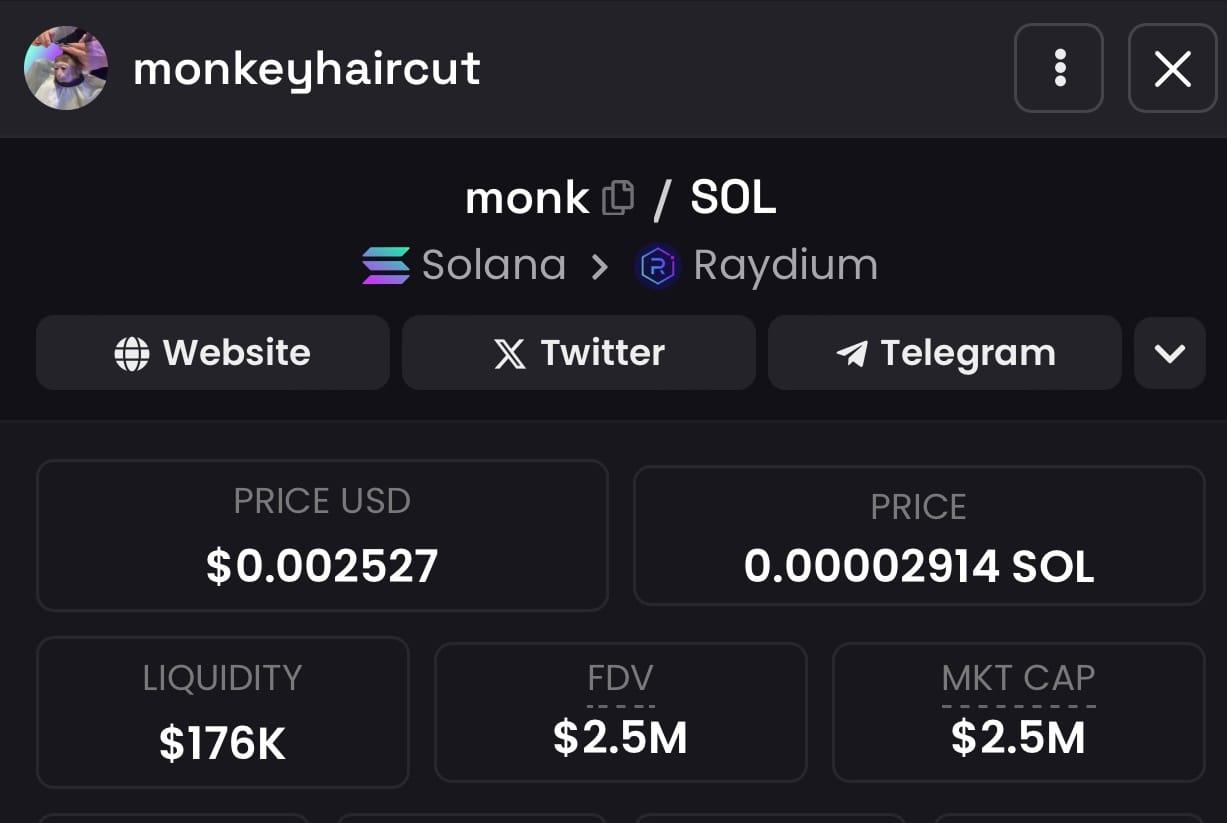Expand more links with the chevron
Viewport: 1227px width, 823px height.
click(1169, 353)
